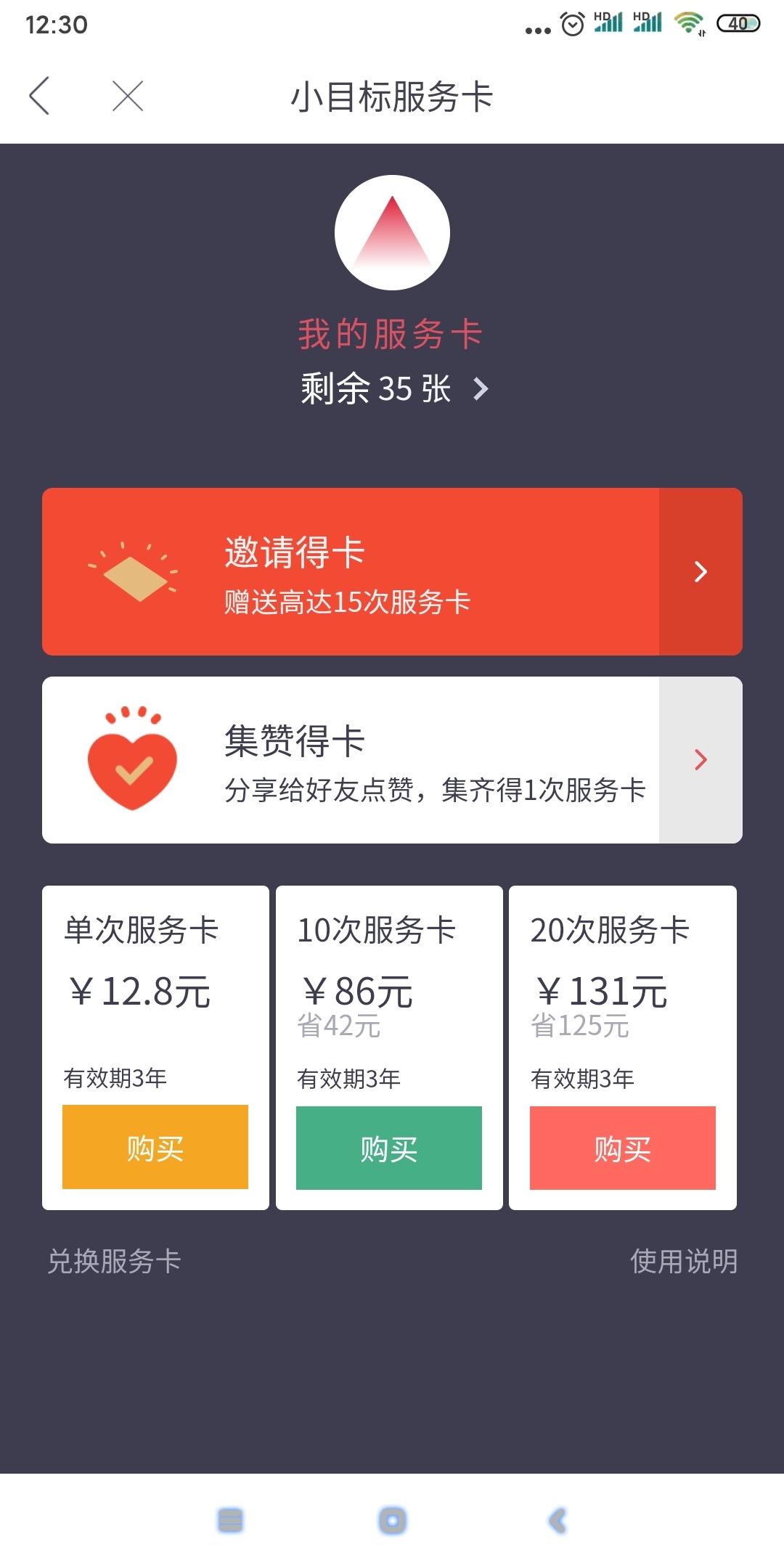Go to the home screen
The height and width of the screenshot is (1568, 784).
point(392,1520)
